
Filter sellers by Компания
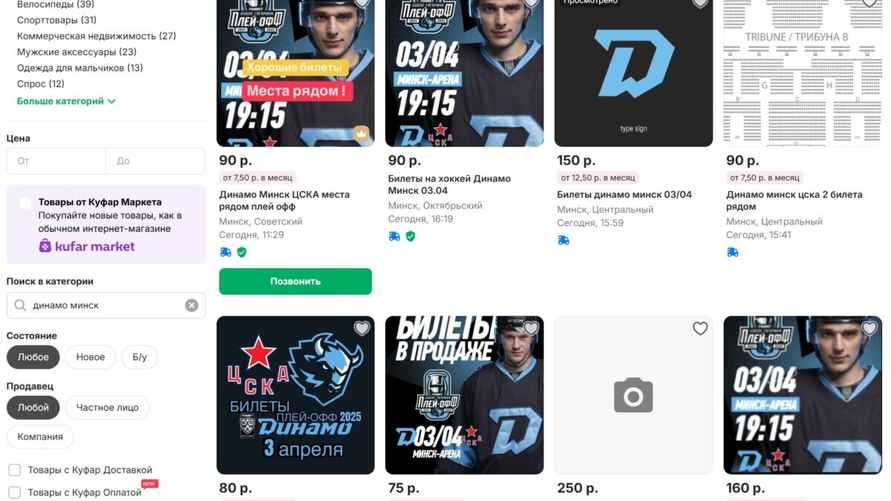point(40,437)
